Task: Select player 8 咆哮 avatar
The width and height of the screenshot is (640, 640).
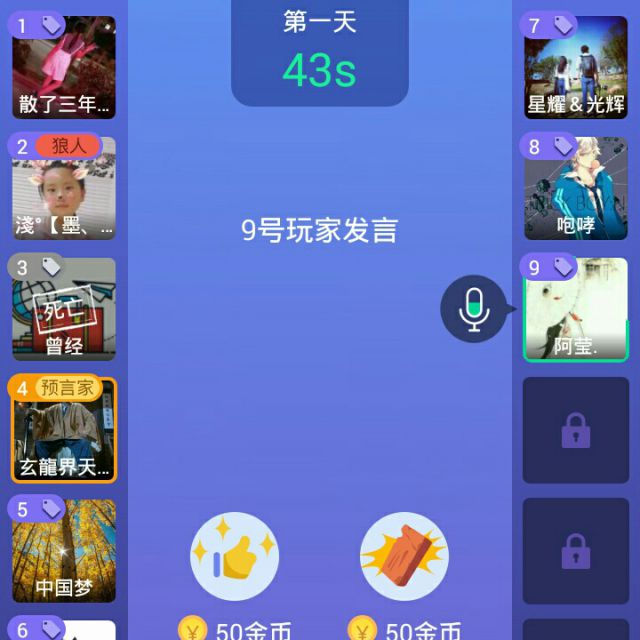Action: point(576,188)
